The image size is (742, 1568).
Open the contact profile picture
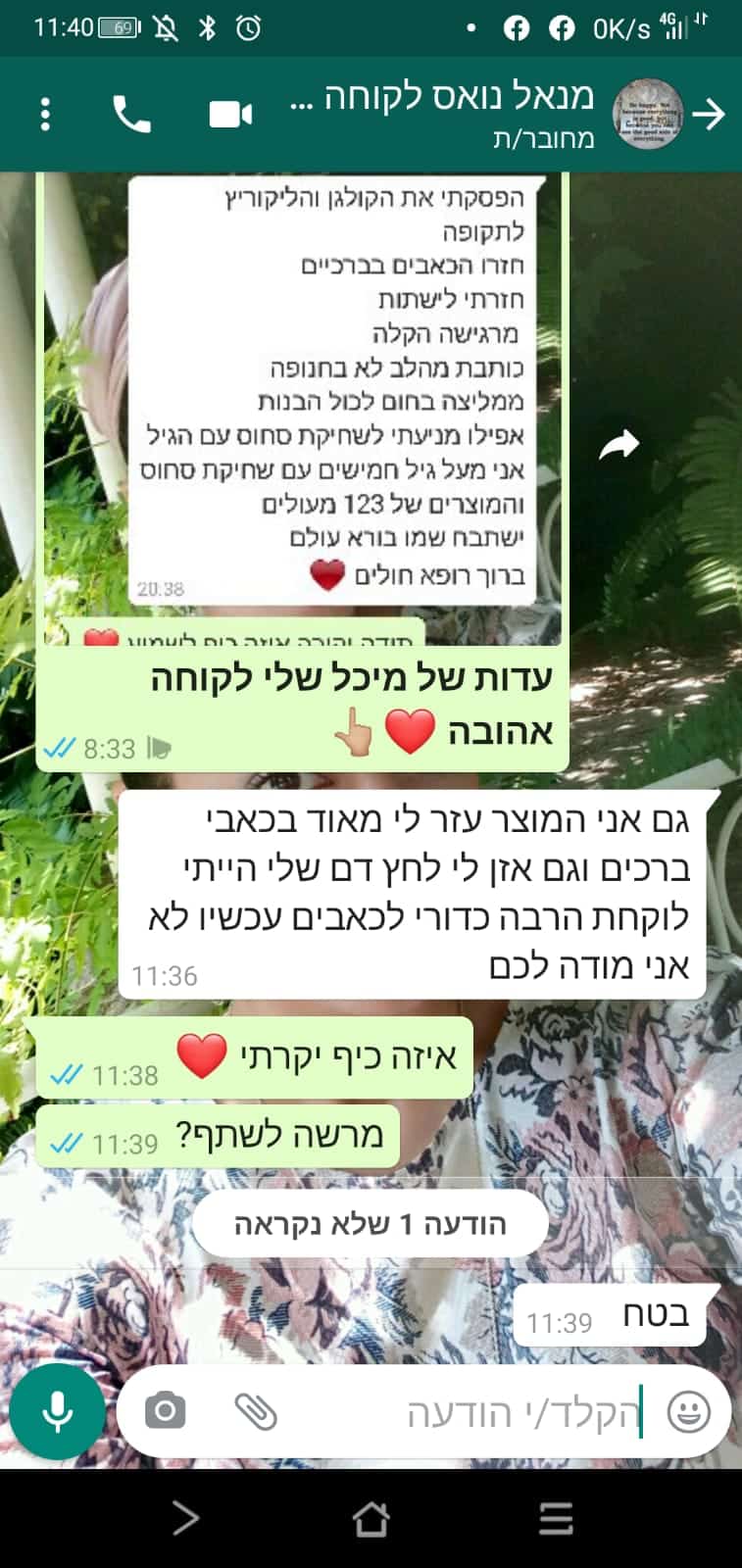(648, 115)
